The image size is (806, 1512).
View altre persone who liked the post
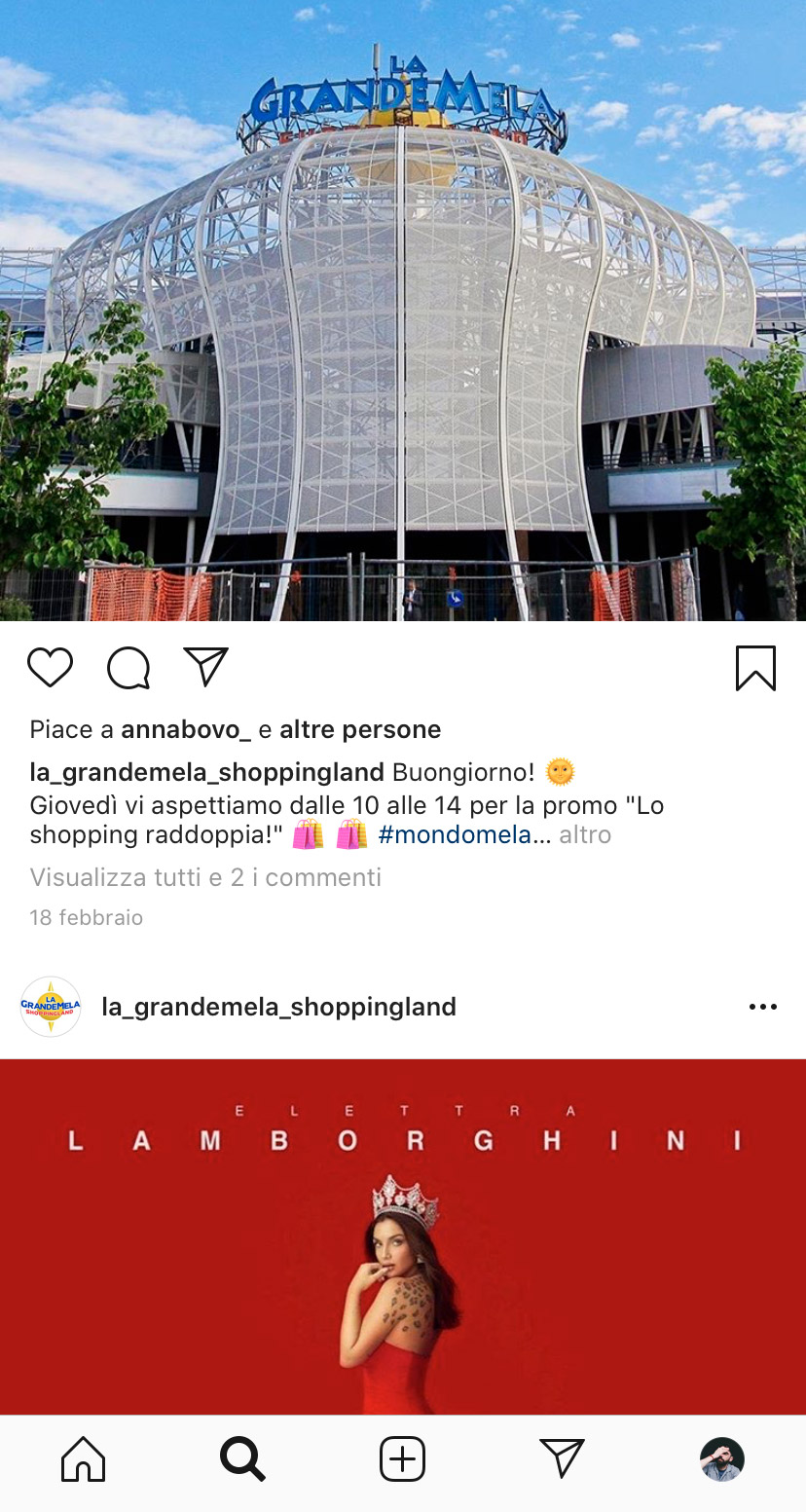(360, 729)
